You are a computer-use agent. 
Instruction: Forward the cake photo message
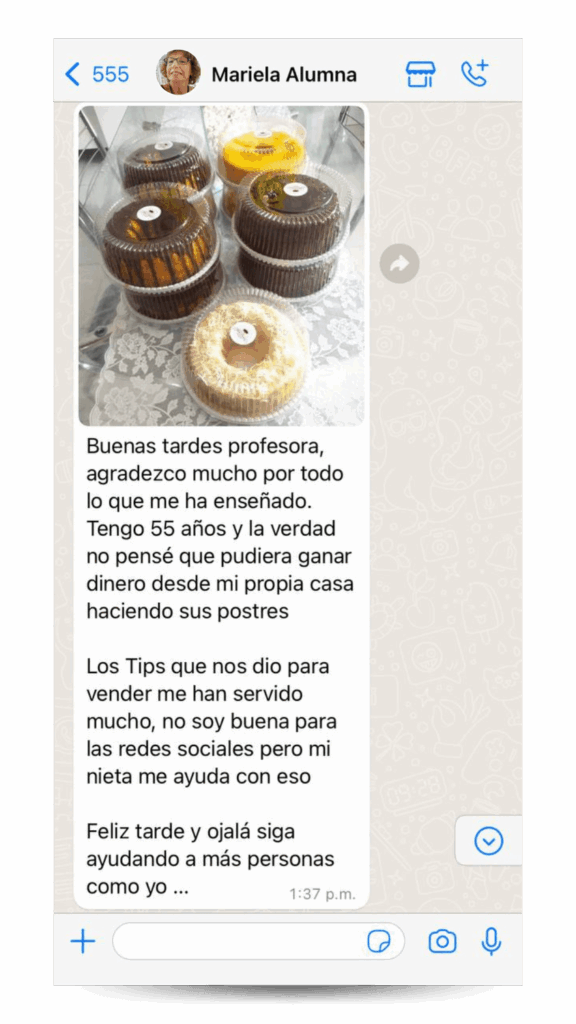click(x=399, y=263)
